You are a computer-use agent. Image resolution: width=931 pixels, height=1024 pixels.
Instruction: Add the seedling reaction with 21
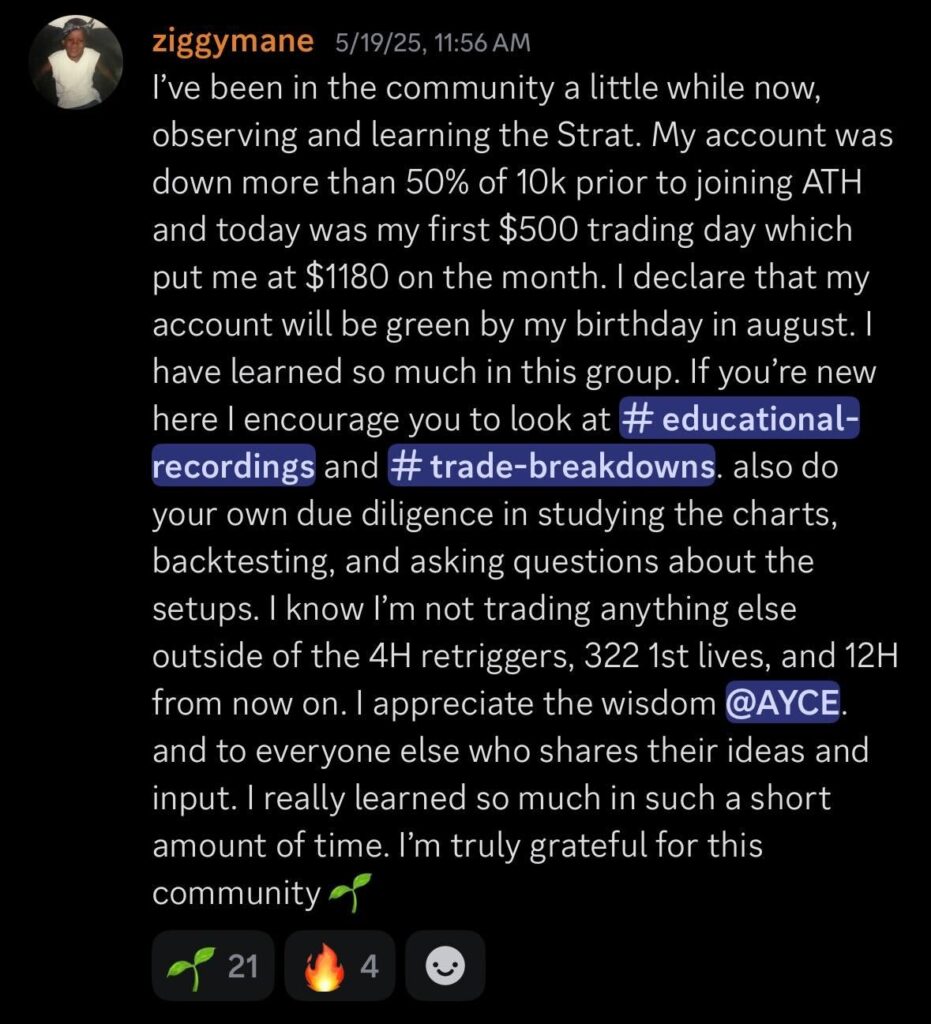[x=213, y=966]
